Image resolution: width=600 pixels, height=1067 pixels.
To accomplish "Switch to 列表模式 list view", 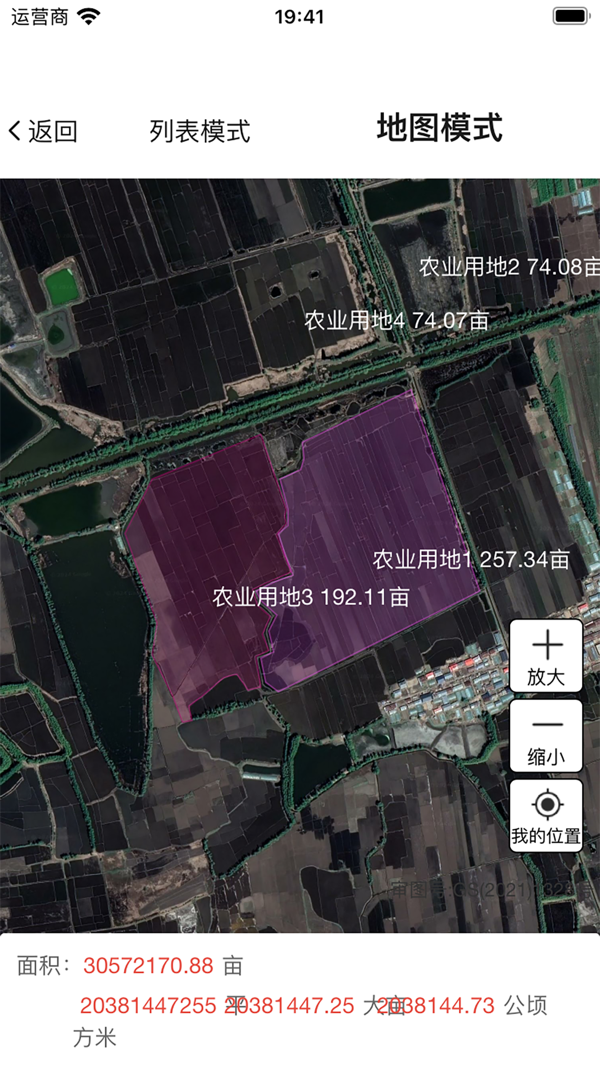I will click(200, 131).
